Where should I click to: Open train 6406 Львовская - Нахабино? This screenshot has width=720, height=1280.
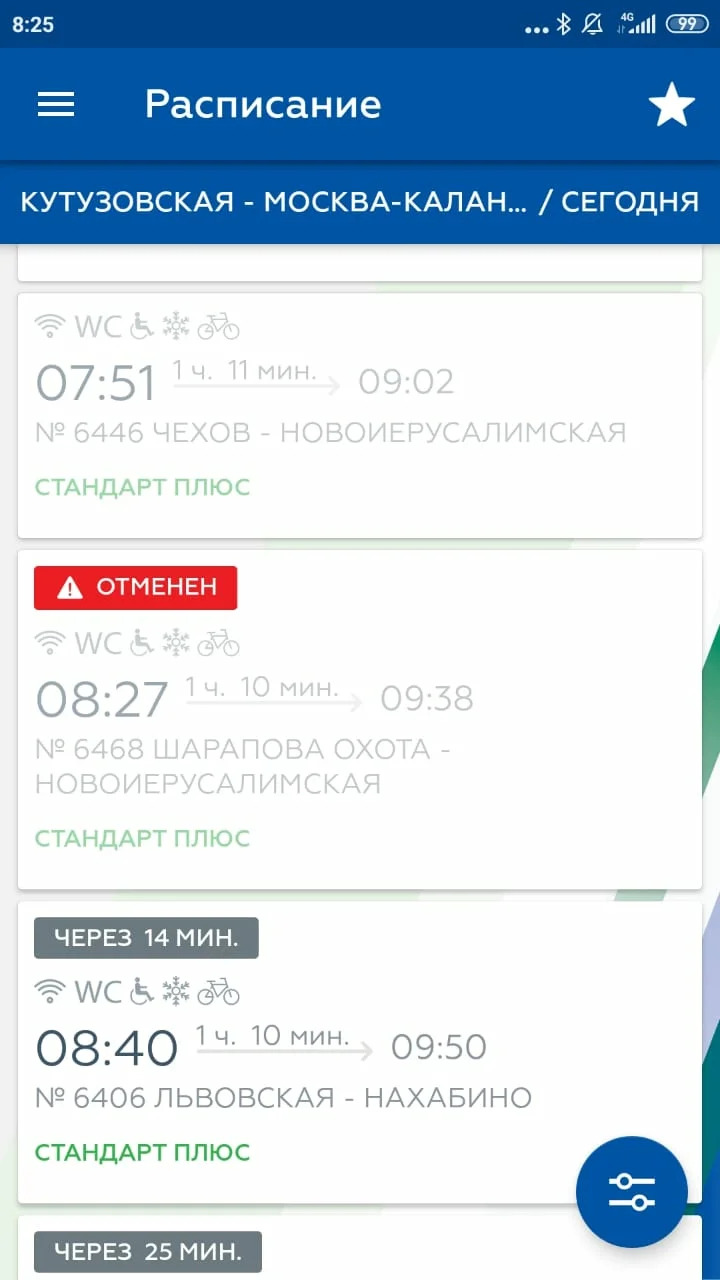pos(300,1060)
